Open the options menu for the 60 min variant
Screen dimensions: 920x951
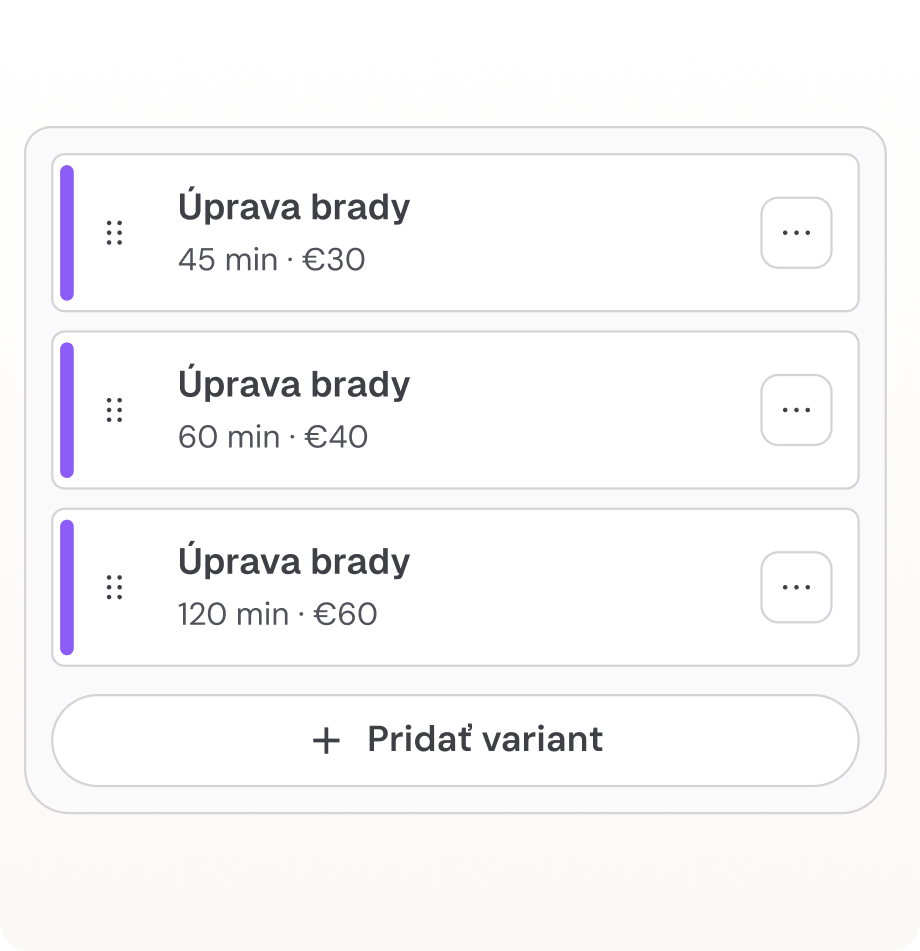pos(795,409)
